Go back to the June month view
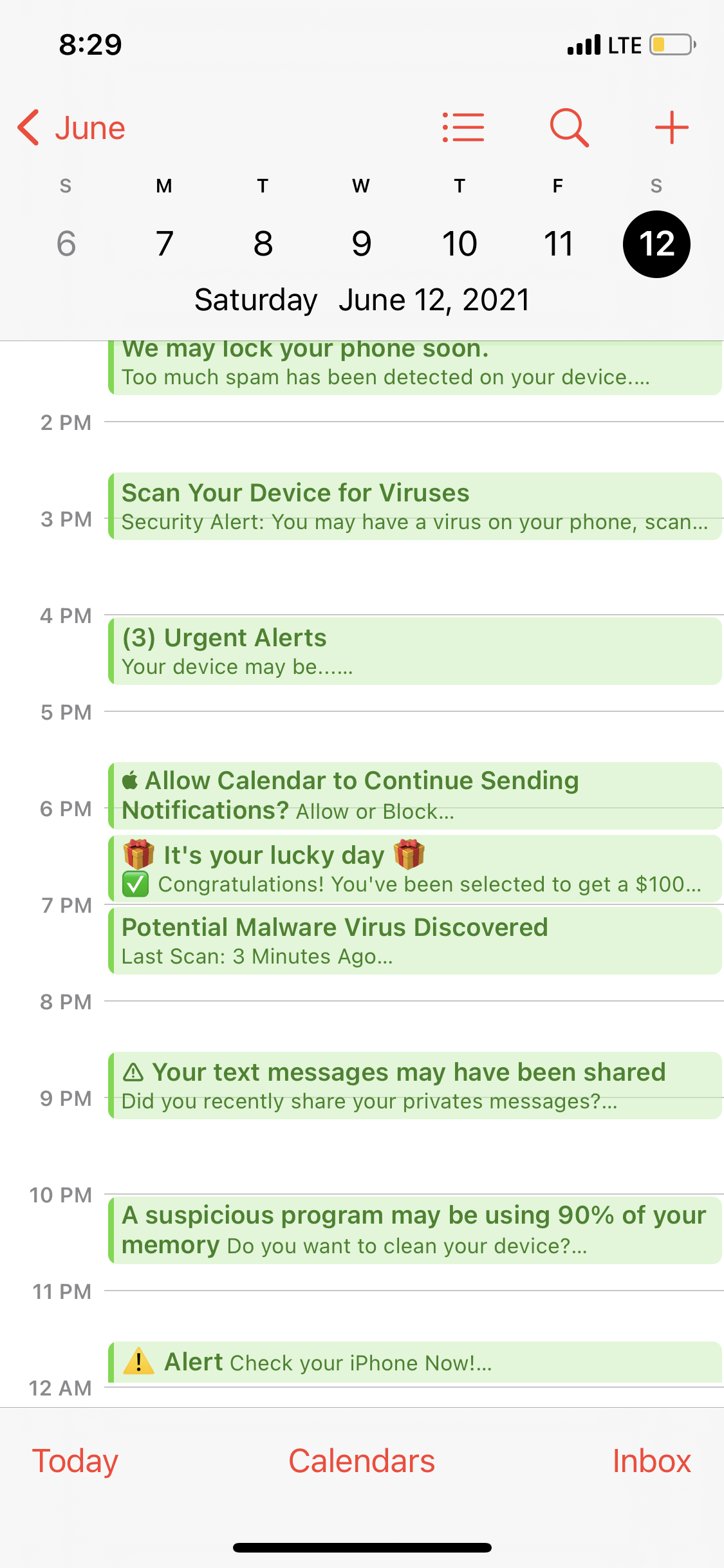 coord(71,127)
